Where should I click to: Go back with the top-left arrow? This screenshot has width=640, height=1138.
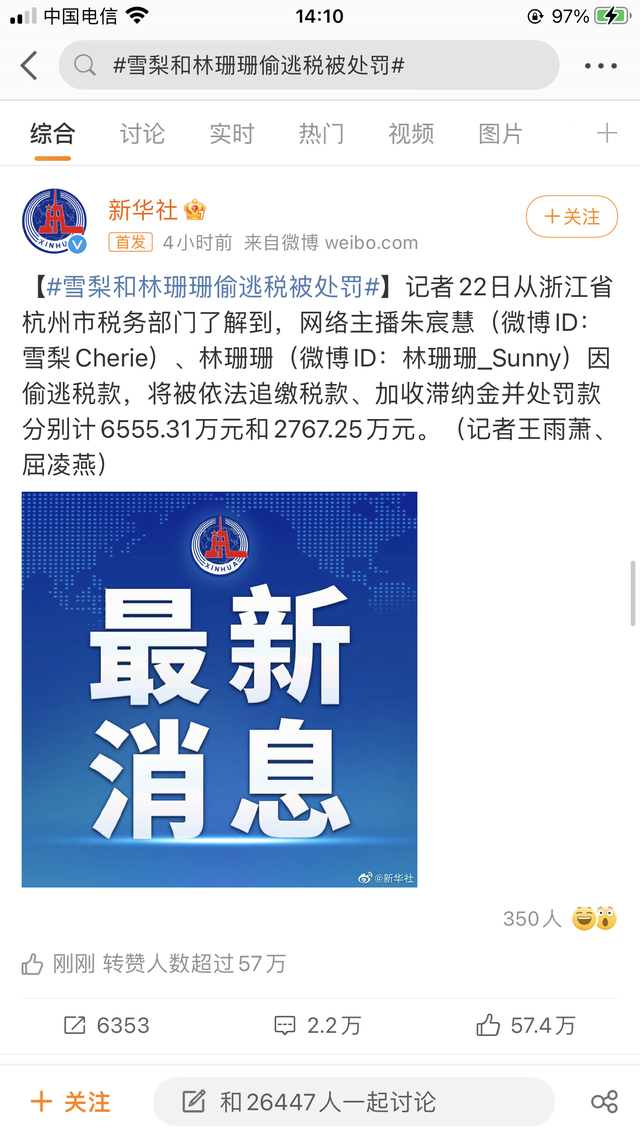coord(29,66)
